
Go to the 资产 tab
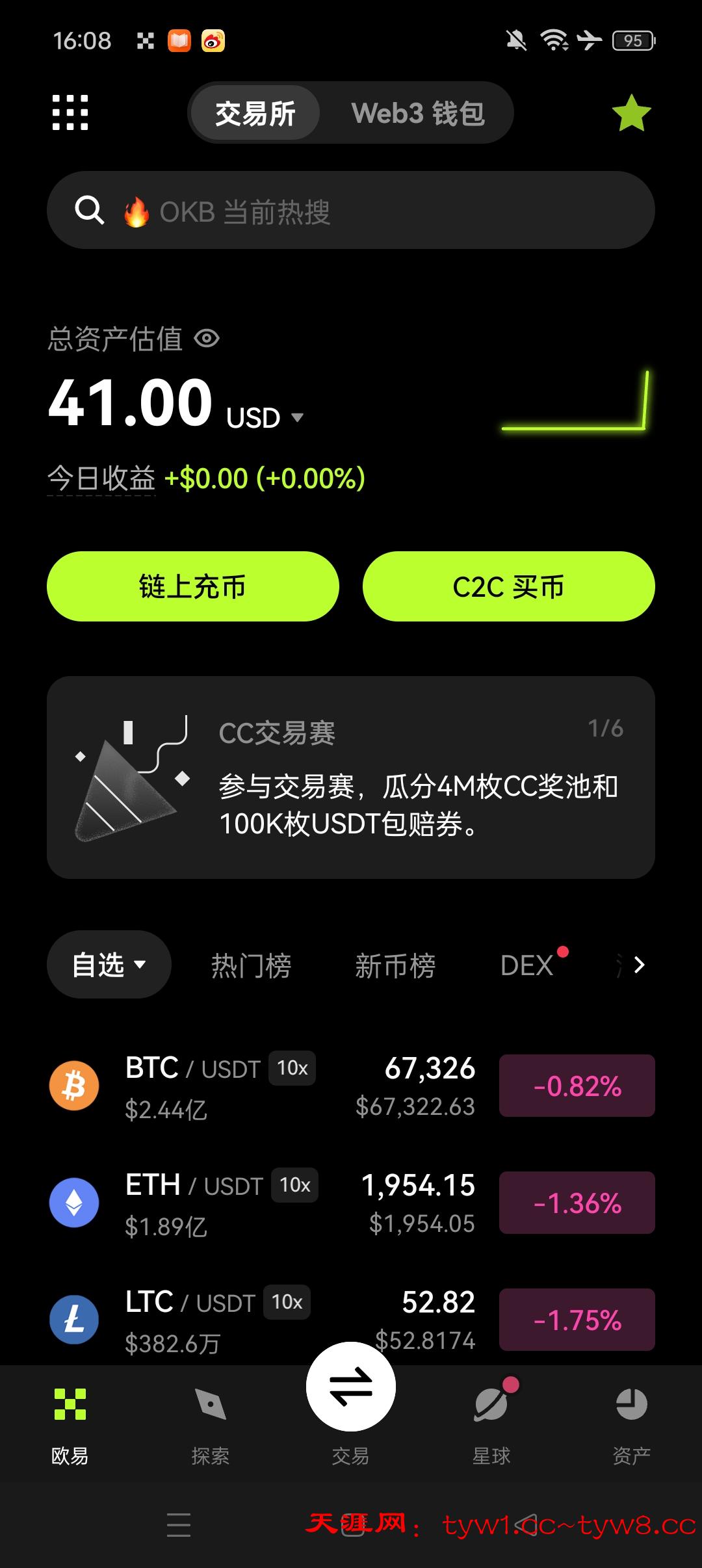click(631, 1424)
